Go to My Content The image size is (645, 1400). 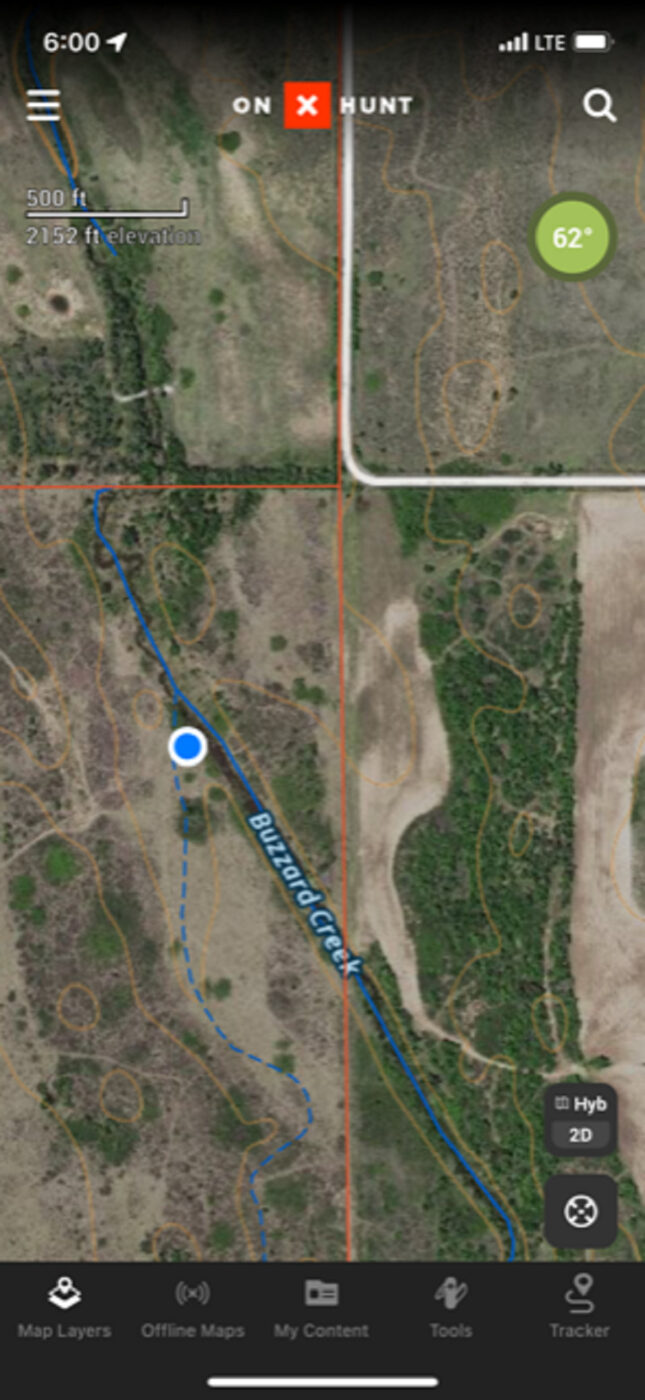click(321, 1308)
